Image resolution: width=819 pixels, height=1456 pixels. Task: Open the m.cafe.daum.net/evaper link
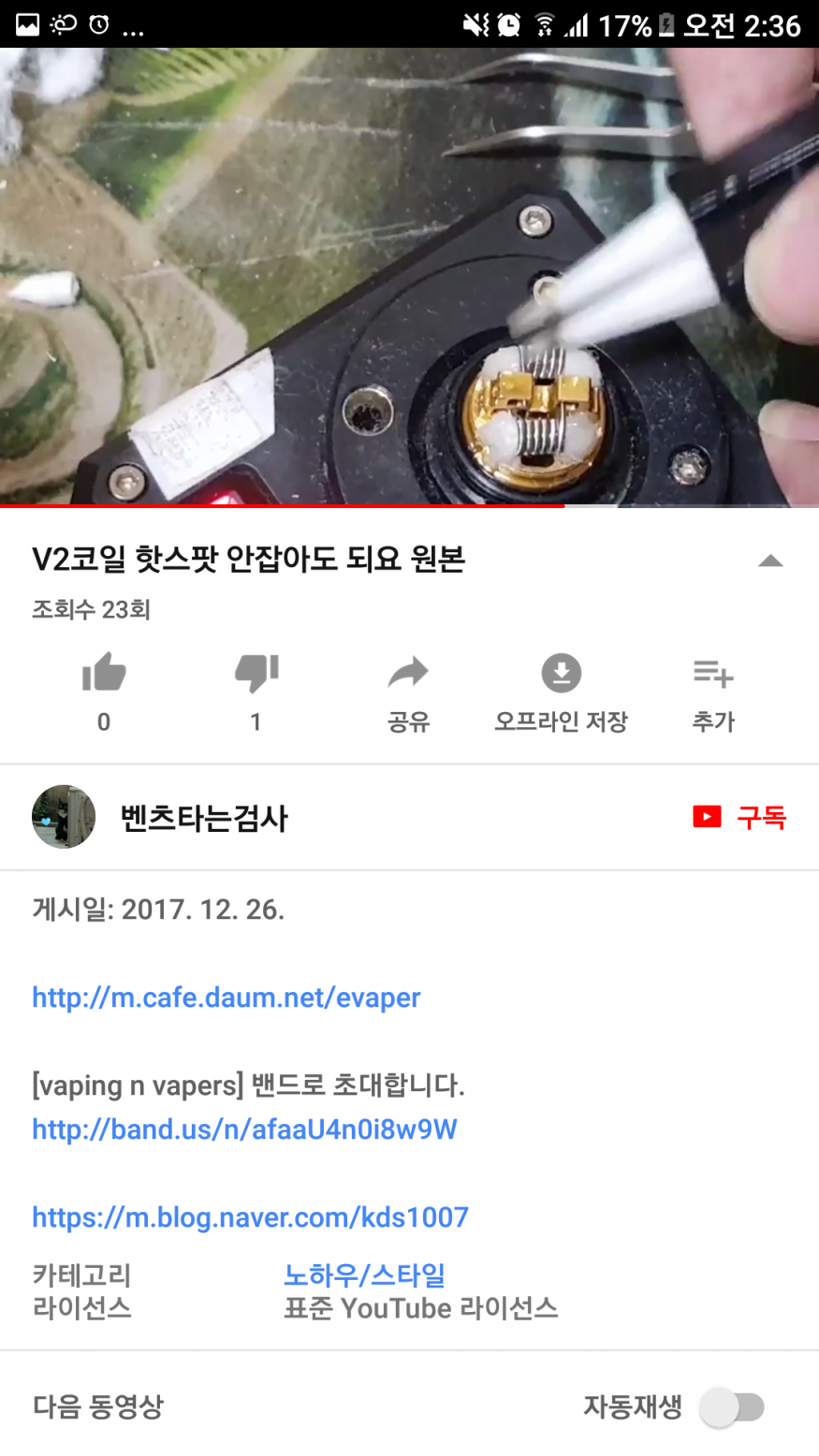click(227, 997)
